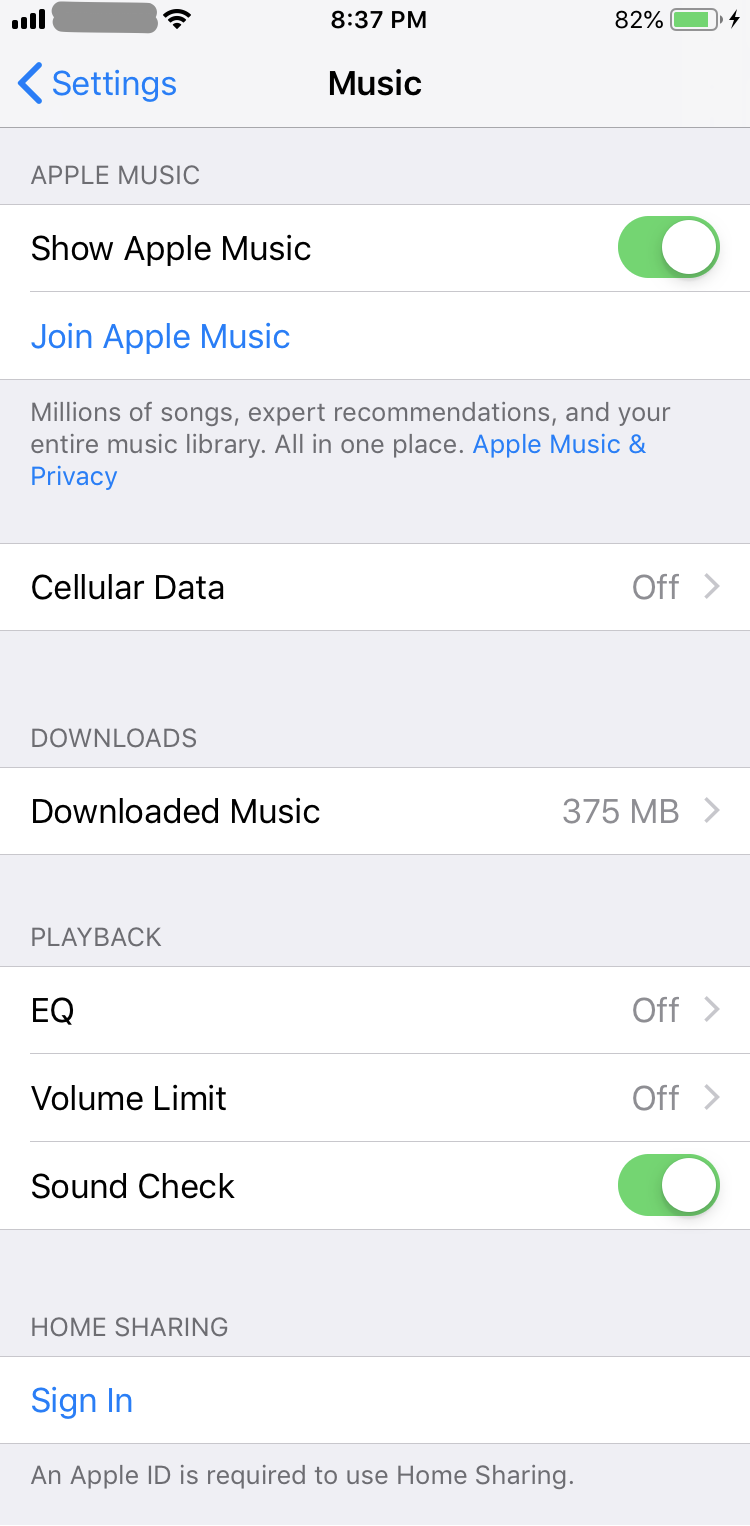This screenshot has width=750, height=1526.
Task: Select the Music title in the header
Action: click(374, 84)
